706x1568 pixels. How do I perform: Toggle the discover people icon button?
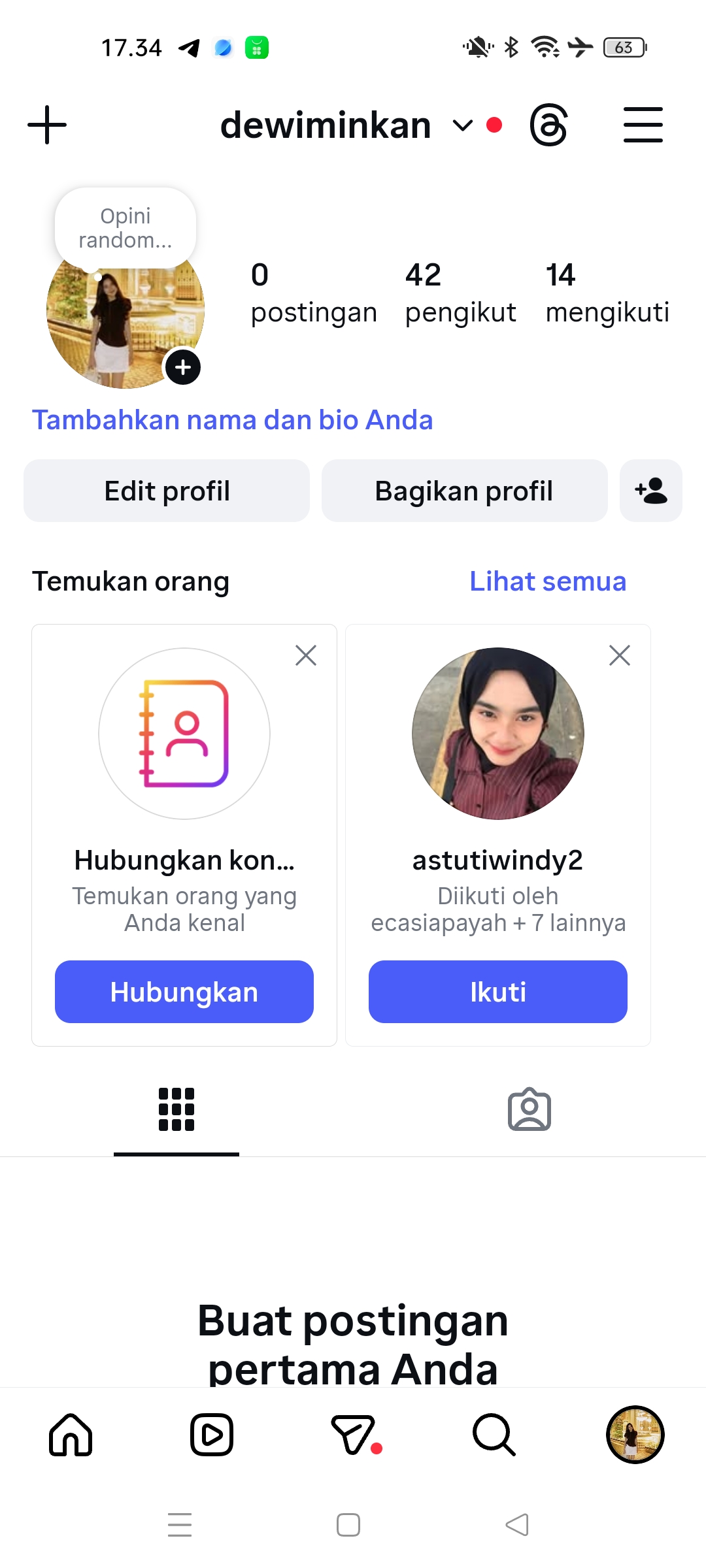(650, 491)
